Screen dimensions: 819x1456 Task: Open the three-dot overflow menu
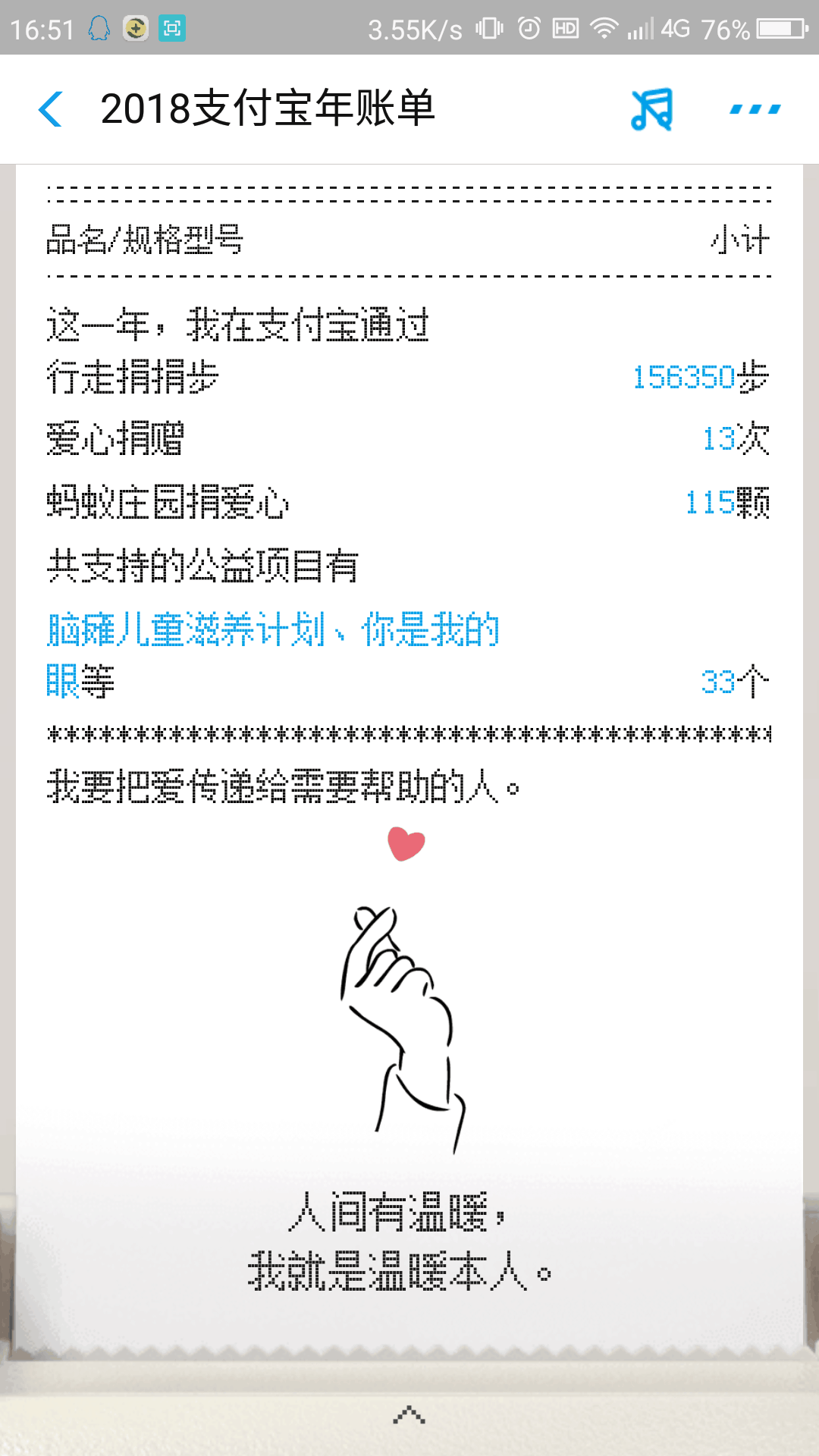point(755,109)
